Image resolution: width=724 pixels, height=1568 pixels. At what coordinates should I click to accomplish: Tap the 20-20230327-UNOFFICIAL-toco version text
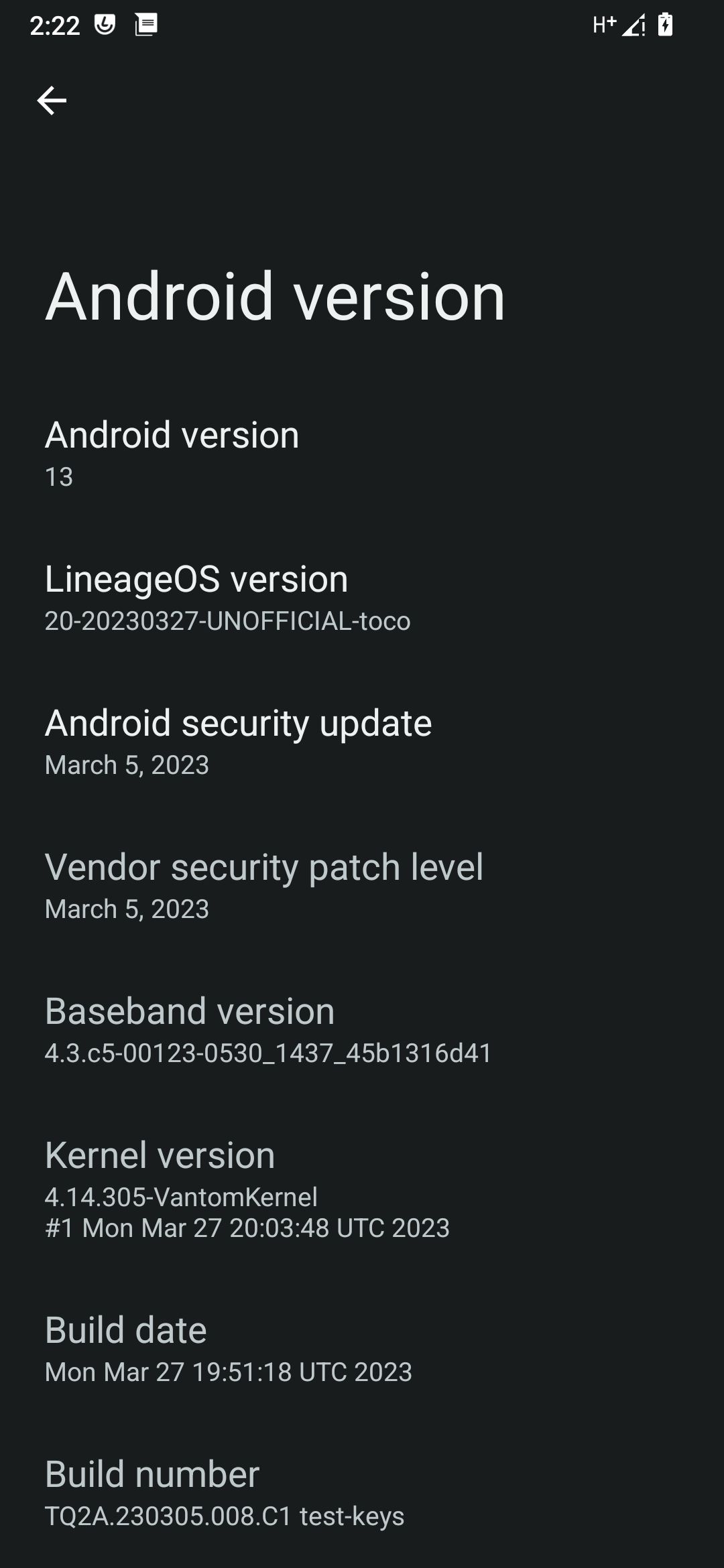[x=228, y=622]
